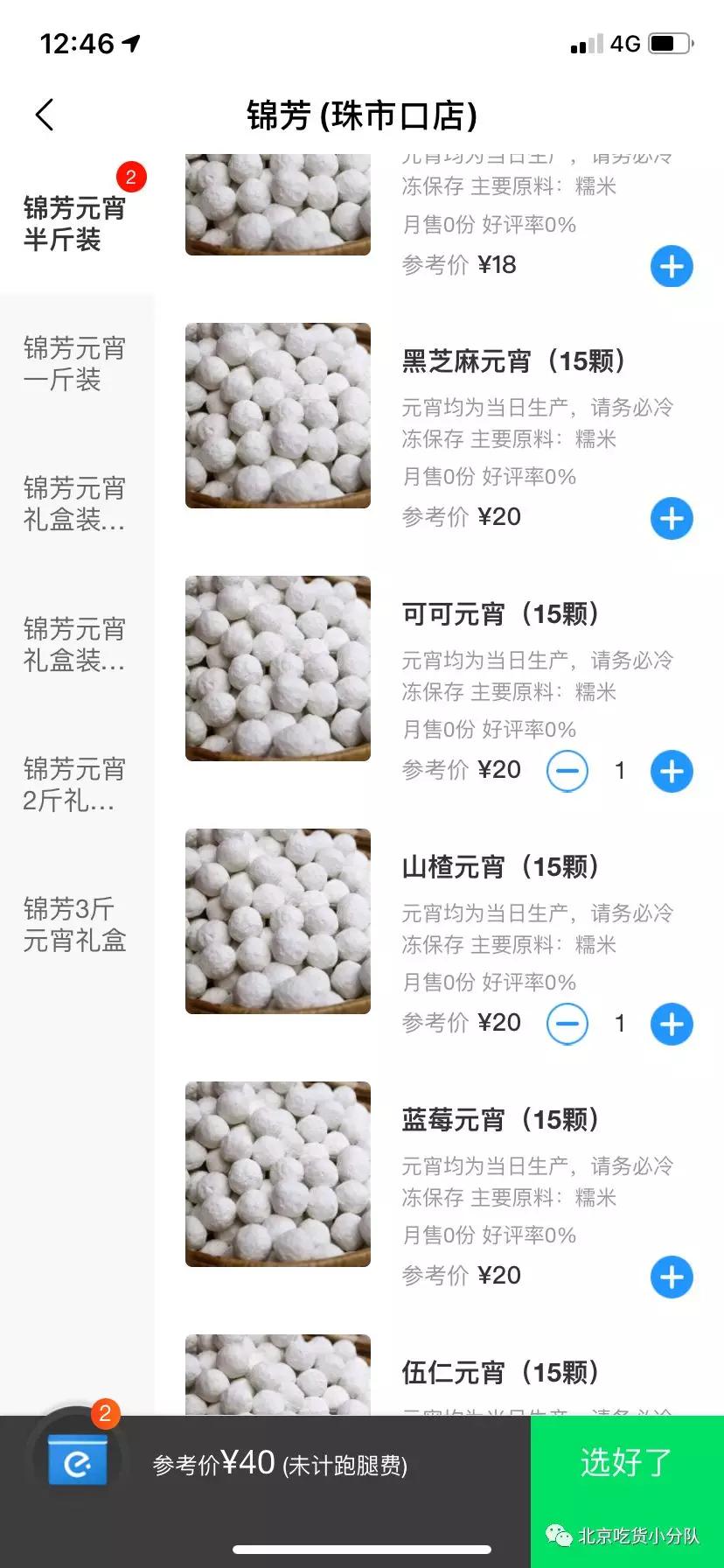Open the 黑芝麻元宵 product thumbnail

pyautogui.click(x=276, y=417)
